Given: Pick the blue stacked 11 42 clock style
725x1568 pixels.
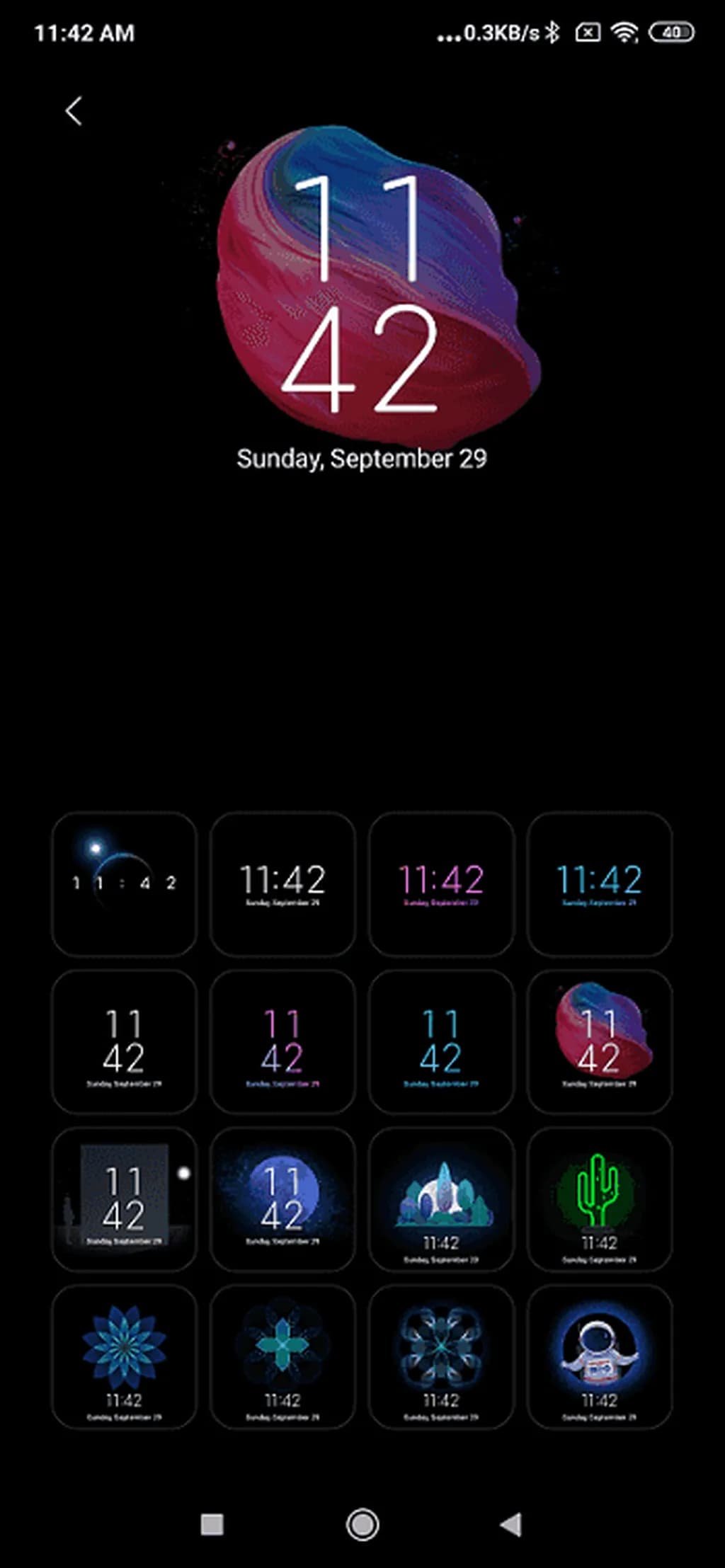Looking at the screenshot, I should click(x=441, y=1042).
